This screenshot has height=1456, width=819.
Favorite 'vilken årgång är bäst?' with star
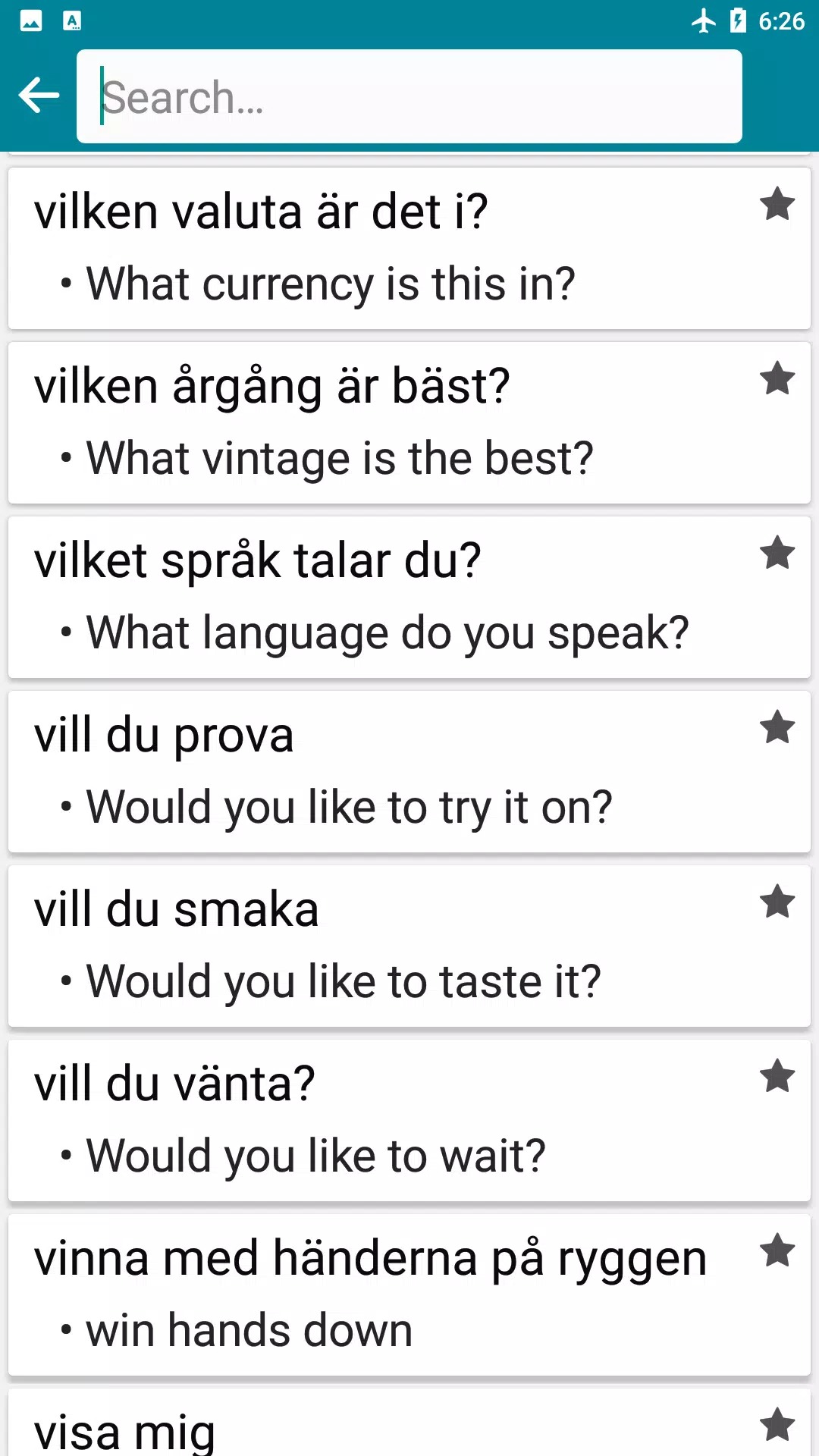click(x=777, y=379)
